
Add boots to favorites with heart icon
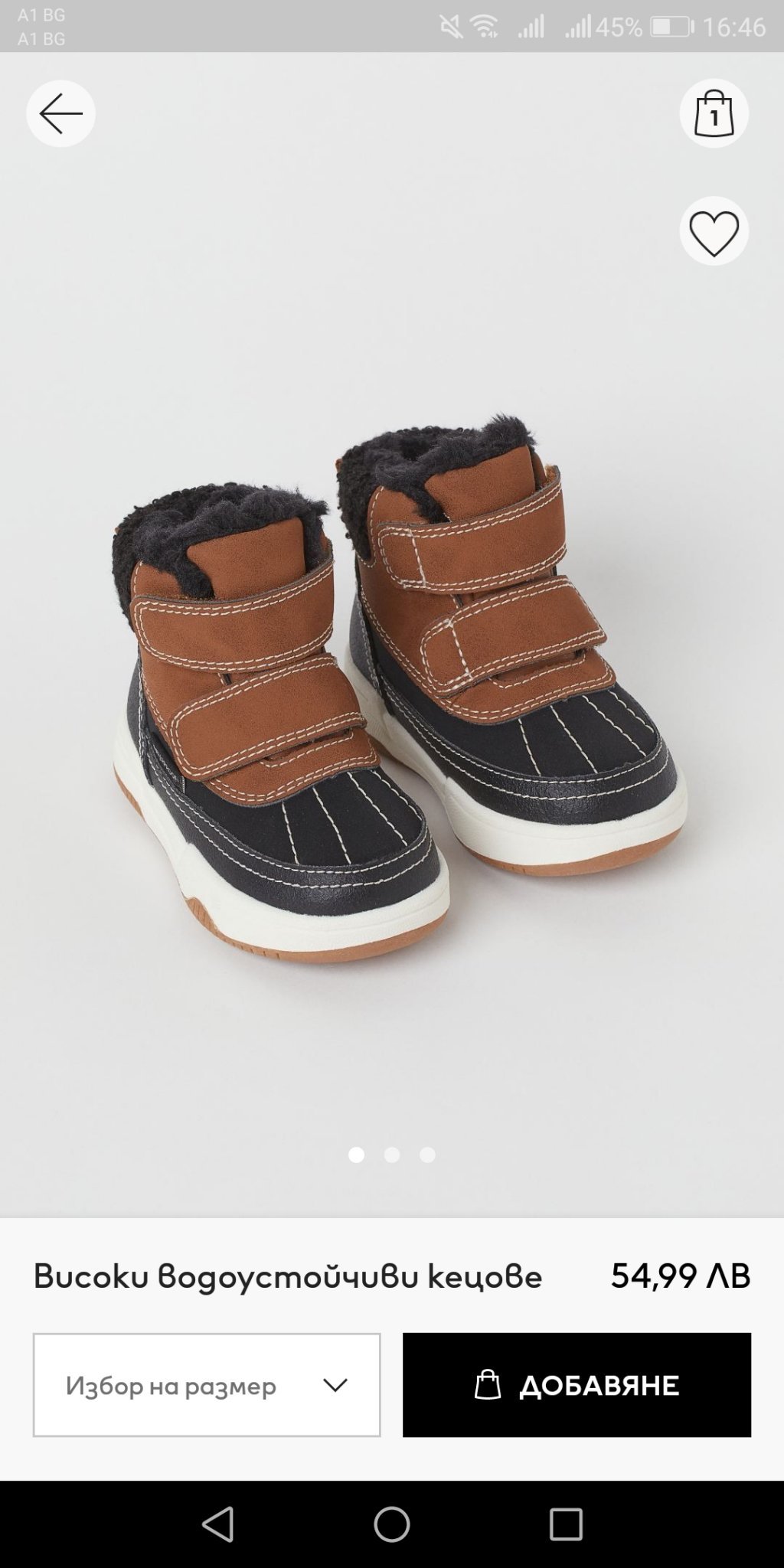(x=714, y=232)
